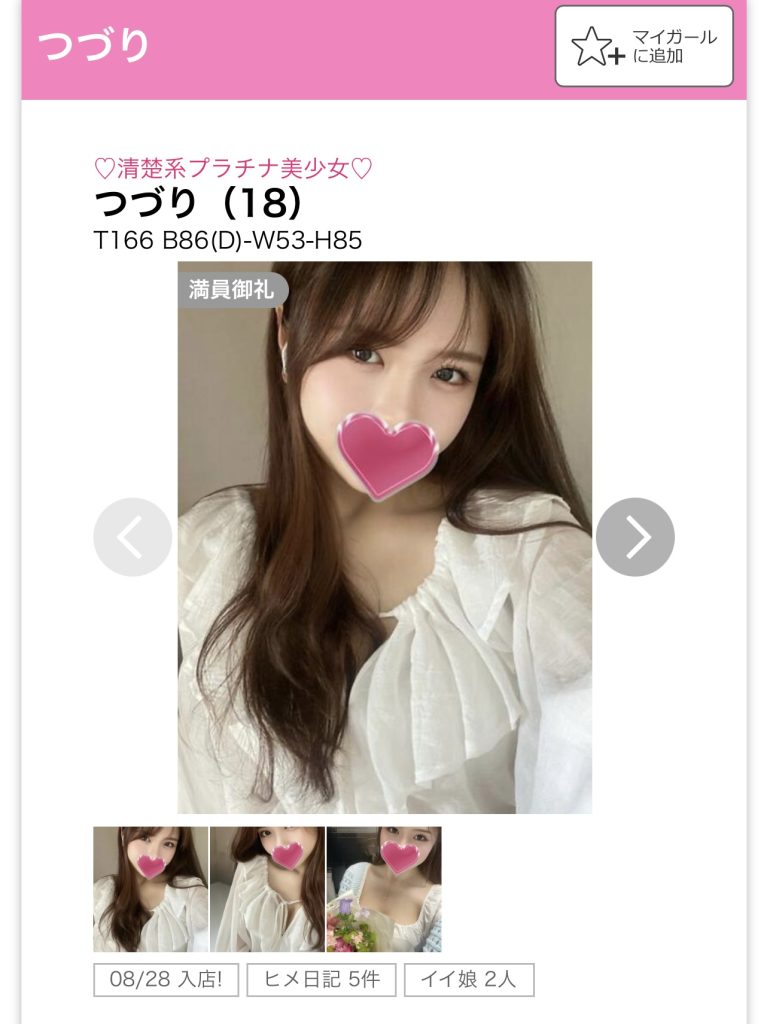Add to My Girl favorites
This screenshot has width=767, height=1024.
[644, 46]
